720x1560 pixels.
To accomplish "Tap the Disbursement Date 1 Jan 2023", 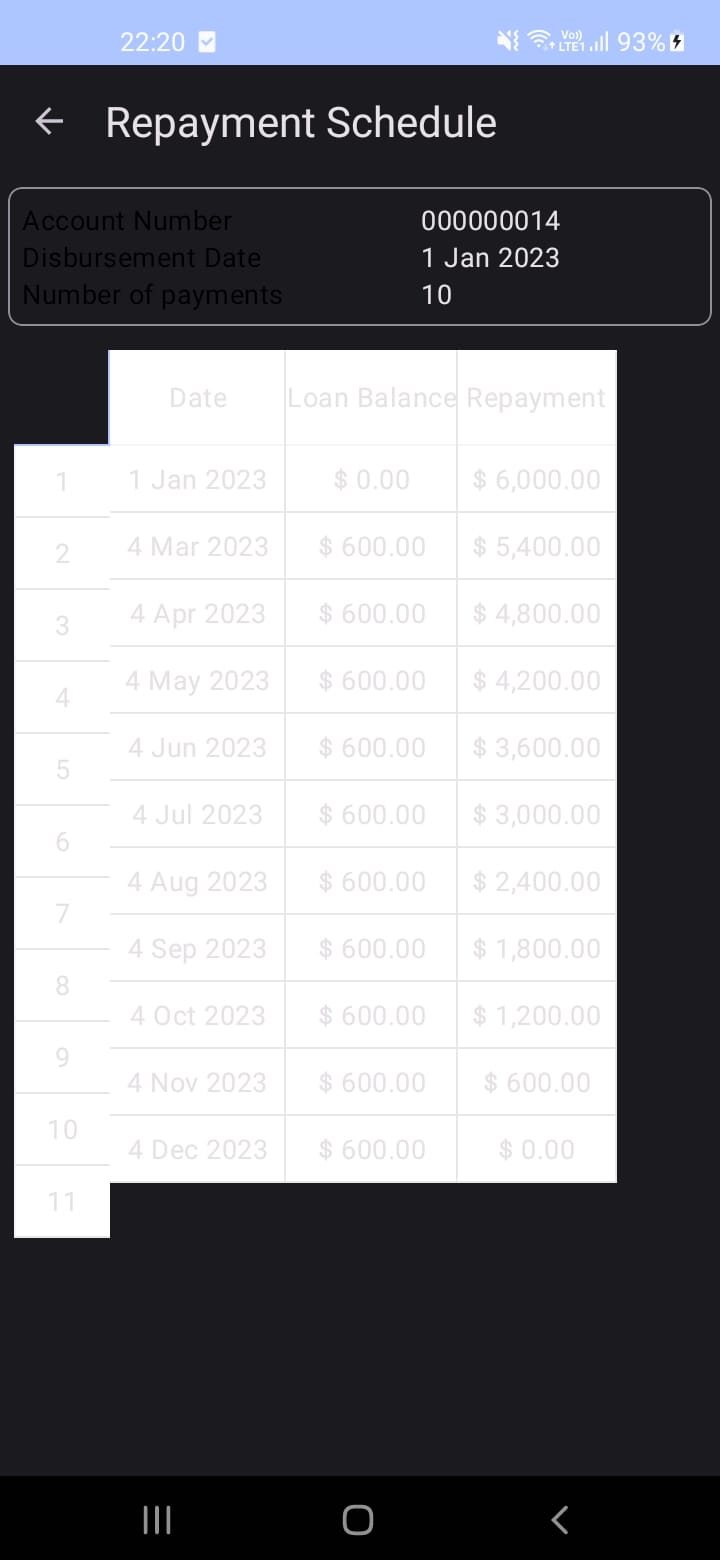I will click(490, 258).
